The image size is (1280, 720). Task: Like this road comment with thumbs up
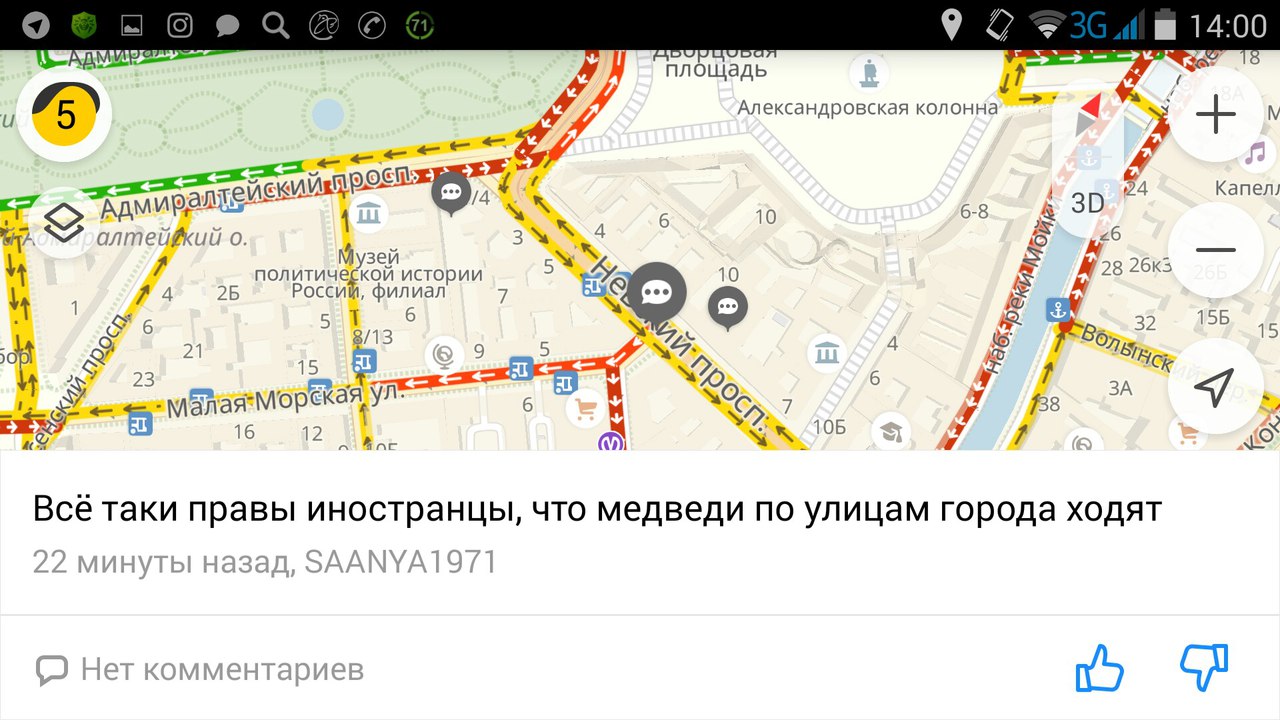1099,668
